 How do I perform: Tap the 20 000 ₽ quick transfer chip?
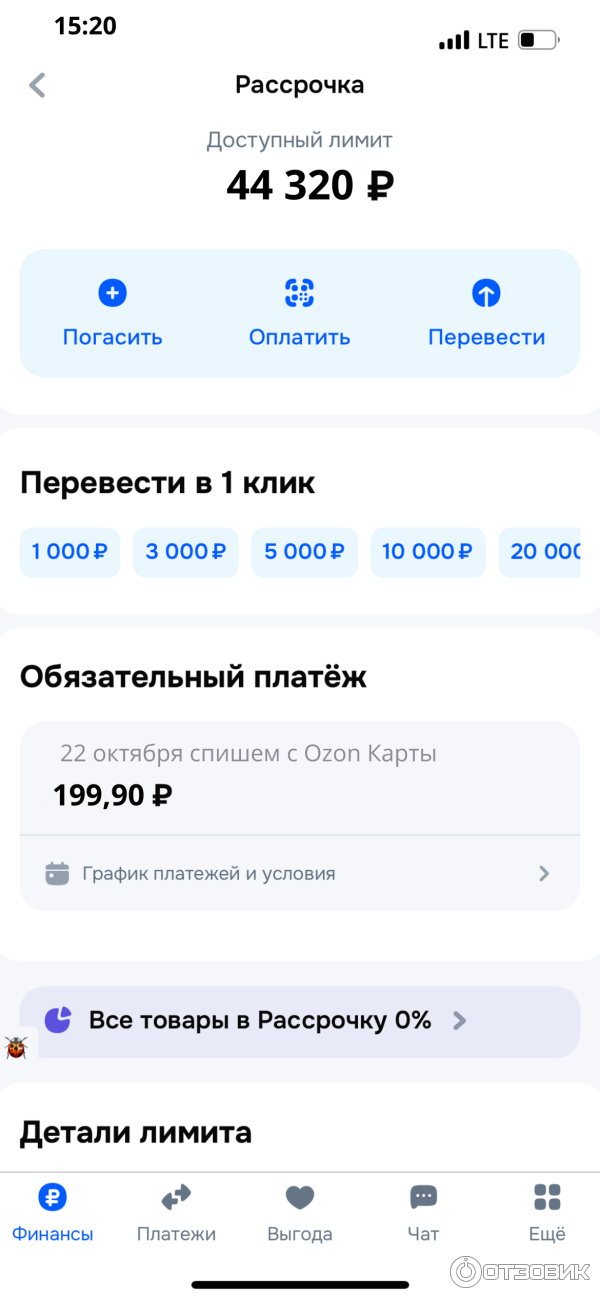pyautogui.click(x=542, y=552)
